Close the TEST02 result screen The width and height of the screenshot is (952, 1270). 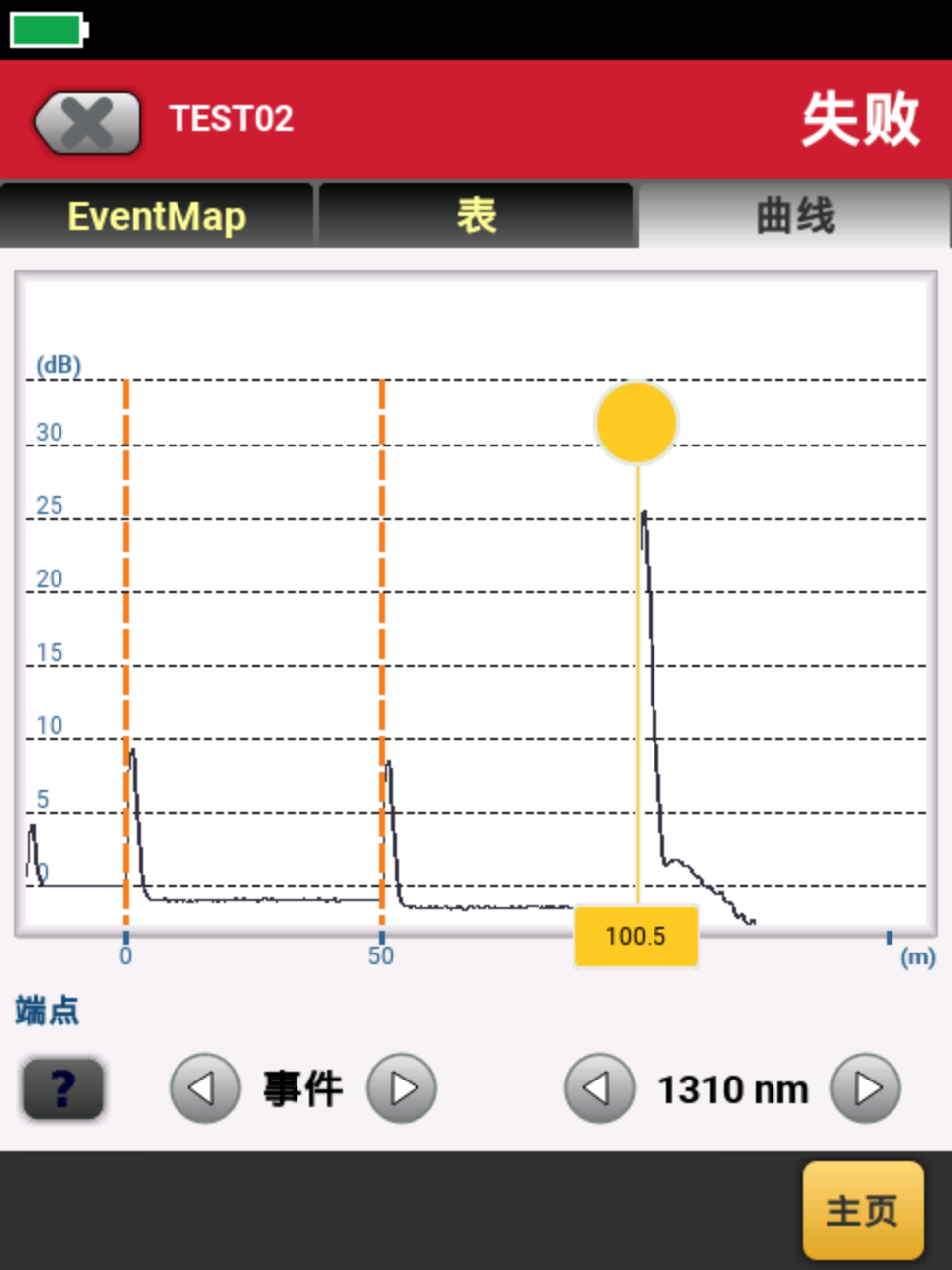(87, 122)
